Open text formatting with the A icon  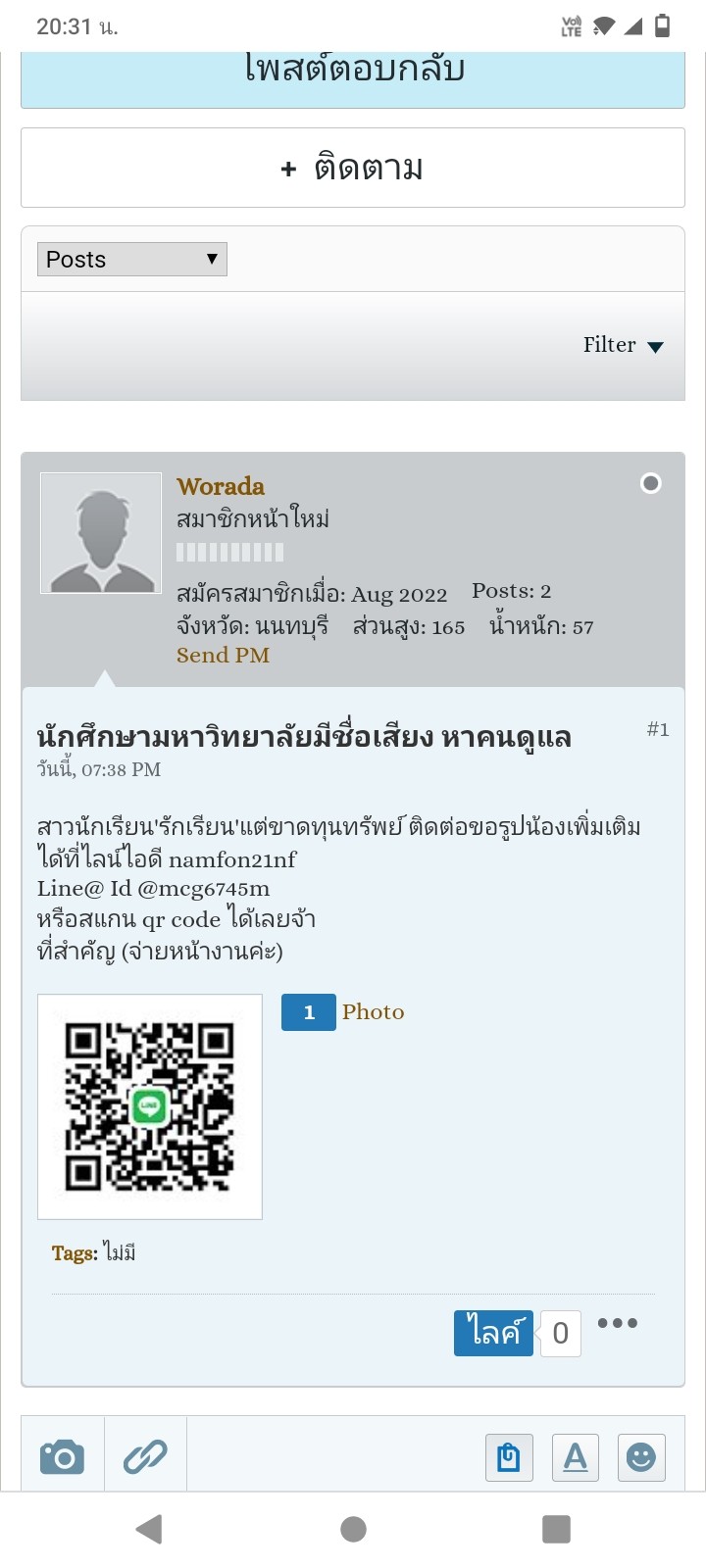576,1457
